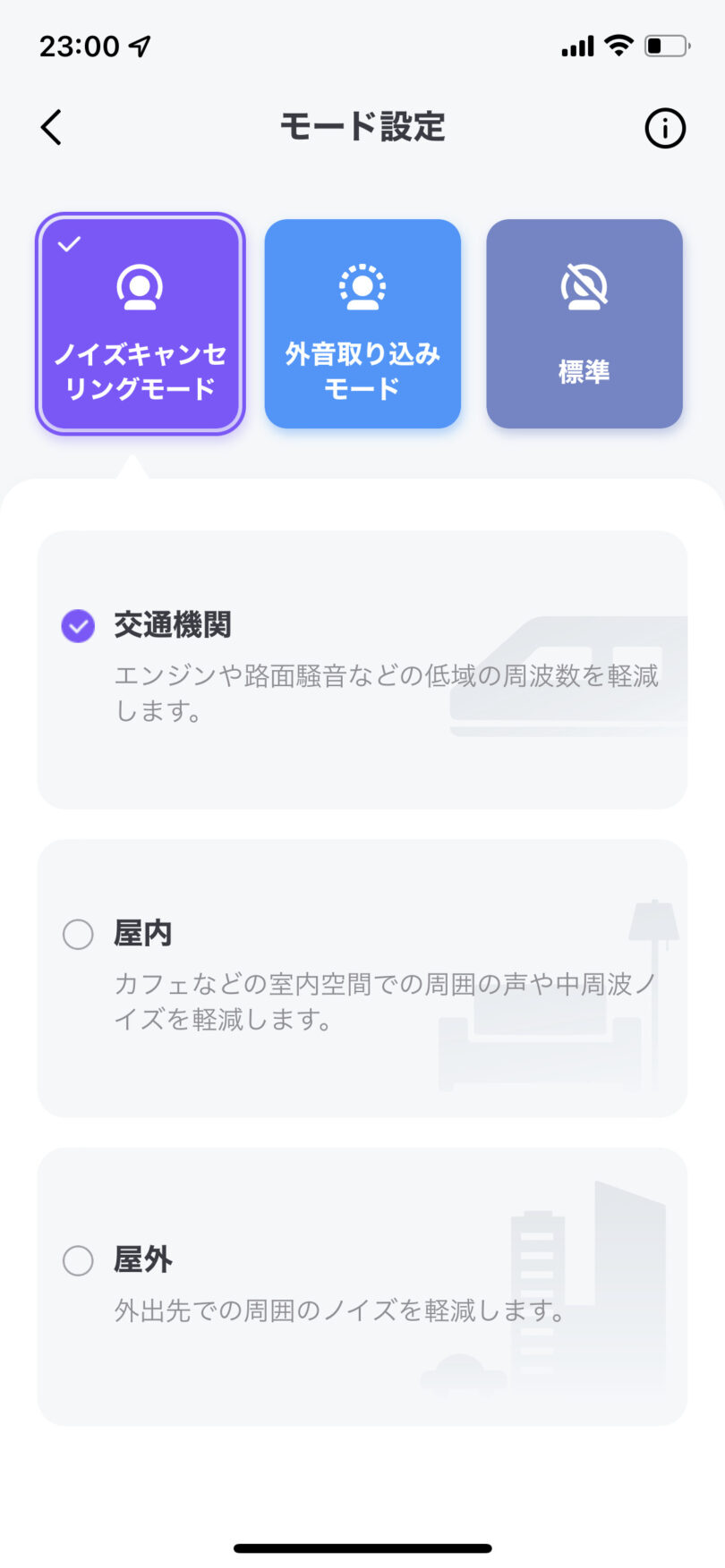Choose the 交通機関 noise cancelling option
725x1568 pixels.
pyautogui.click(x=362, y=670)
